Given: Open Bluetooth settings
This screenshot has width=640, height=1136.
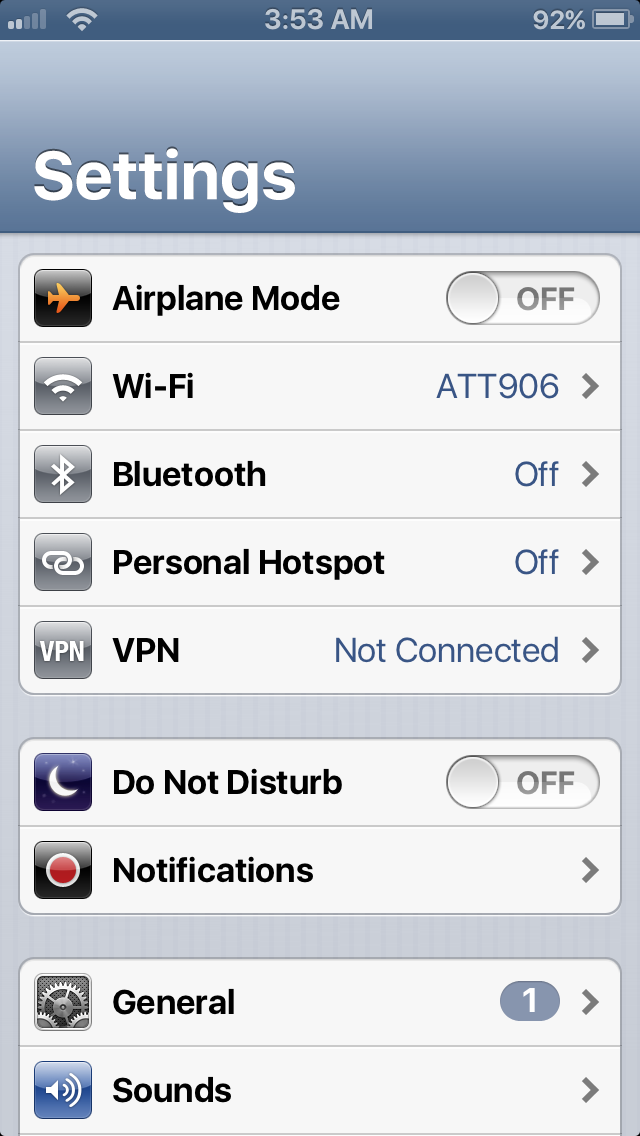Looking at the screenshot, I should [320, 474].
